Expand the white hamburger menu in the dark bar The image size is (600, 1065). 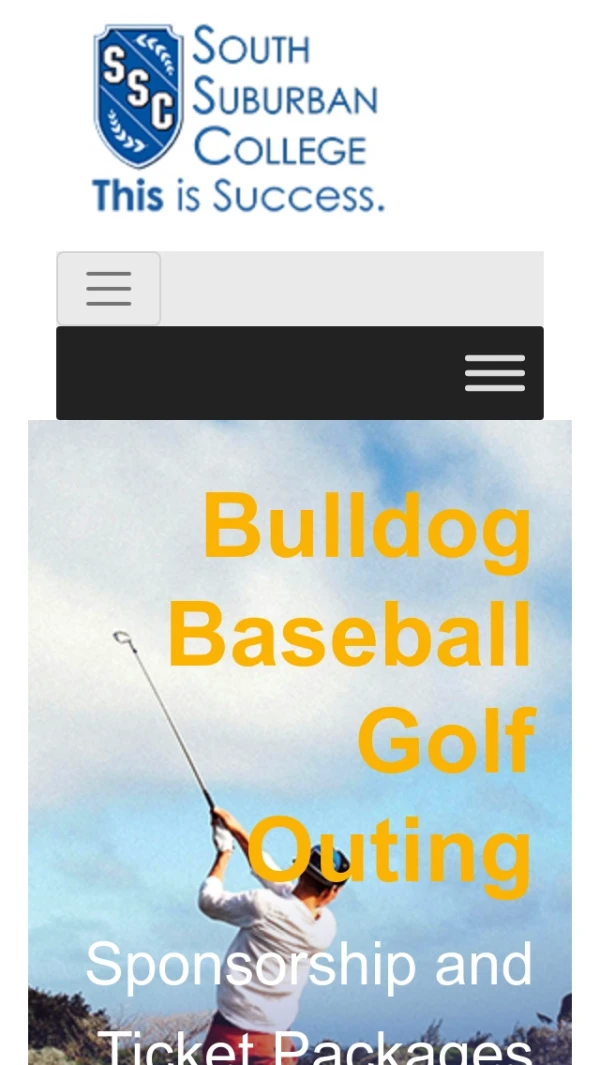(x=494, y=373)
